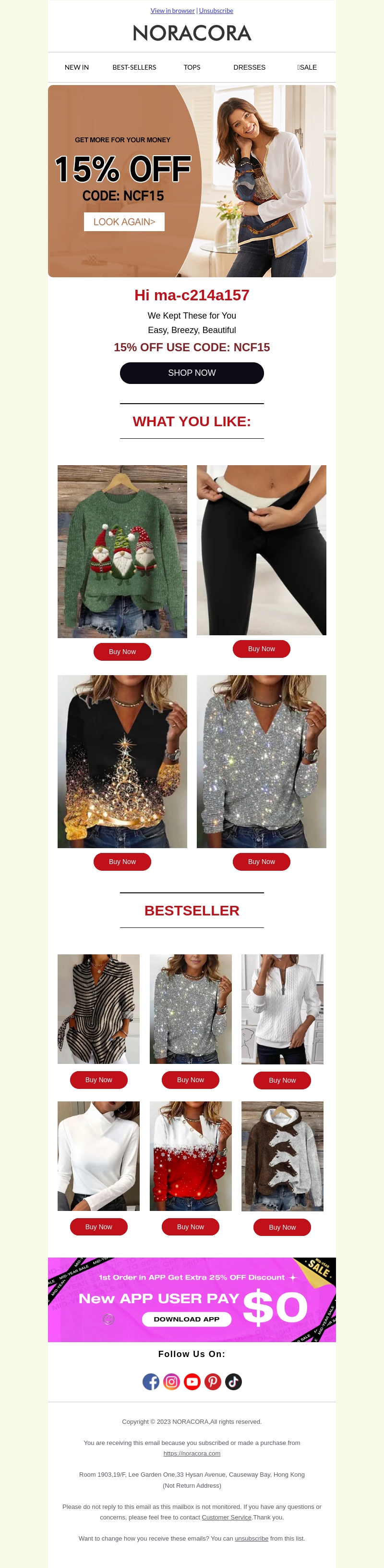Tap the Unsubscribe link in the header

[x=216, y=11]
